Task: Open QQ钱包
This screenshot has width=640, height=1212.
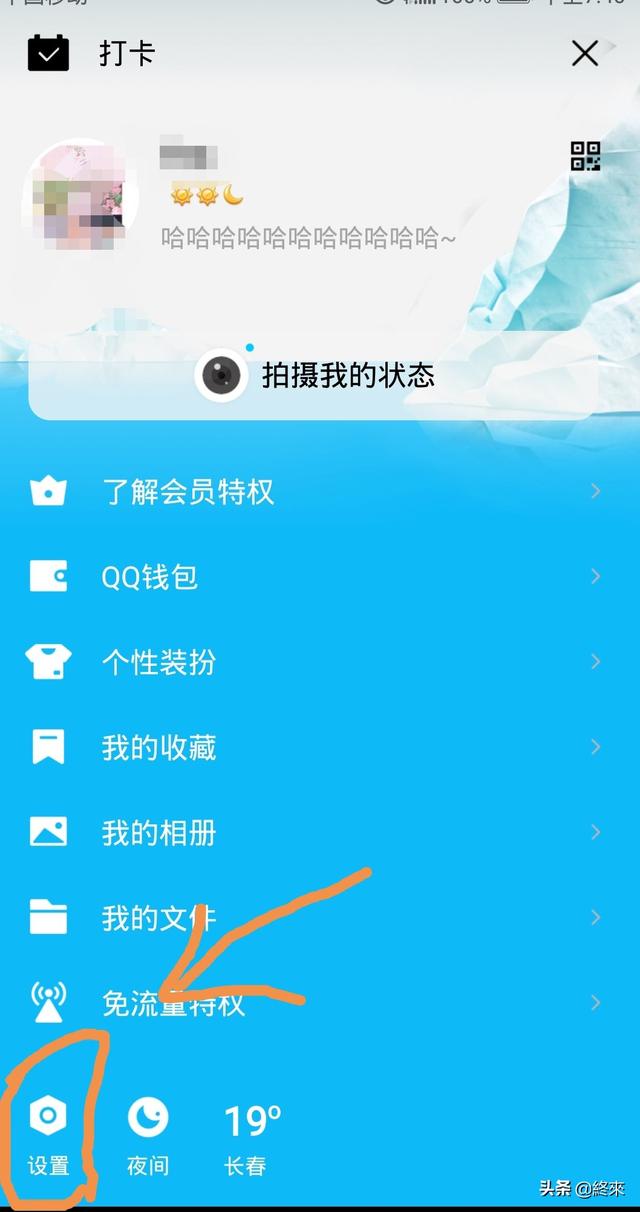Action: [150, 577]
